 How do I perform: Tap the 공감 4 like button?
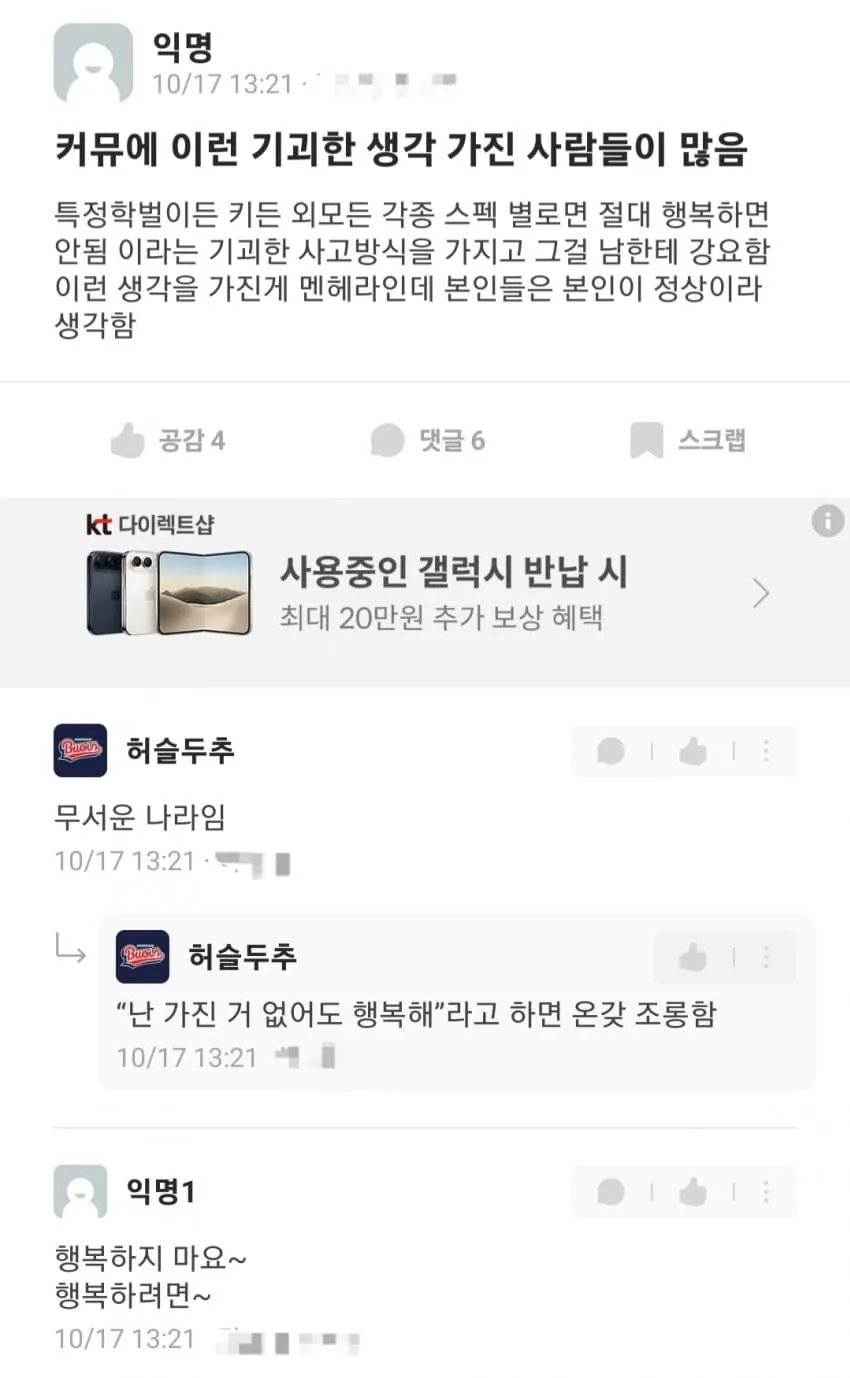(x=167, y=440)
